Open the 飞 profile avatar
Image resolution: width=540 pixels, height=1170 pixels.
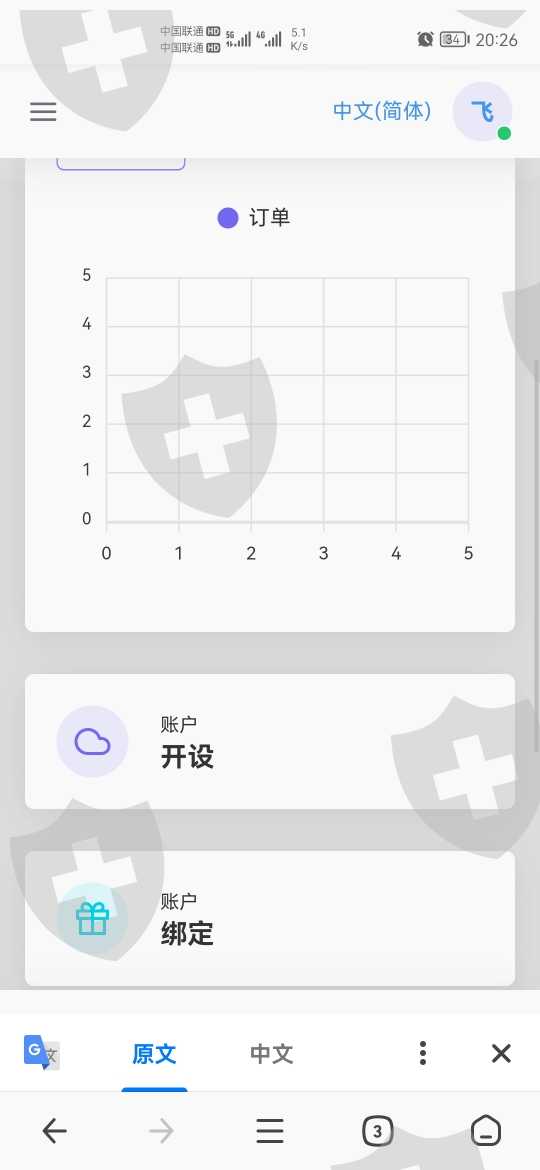point(483,111)
